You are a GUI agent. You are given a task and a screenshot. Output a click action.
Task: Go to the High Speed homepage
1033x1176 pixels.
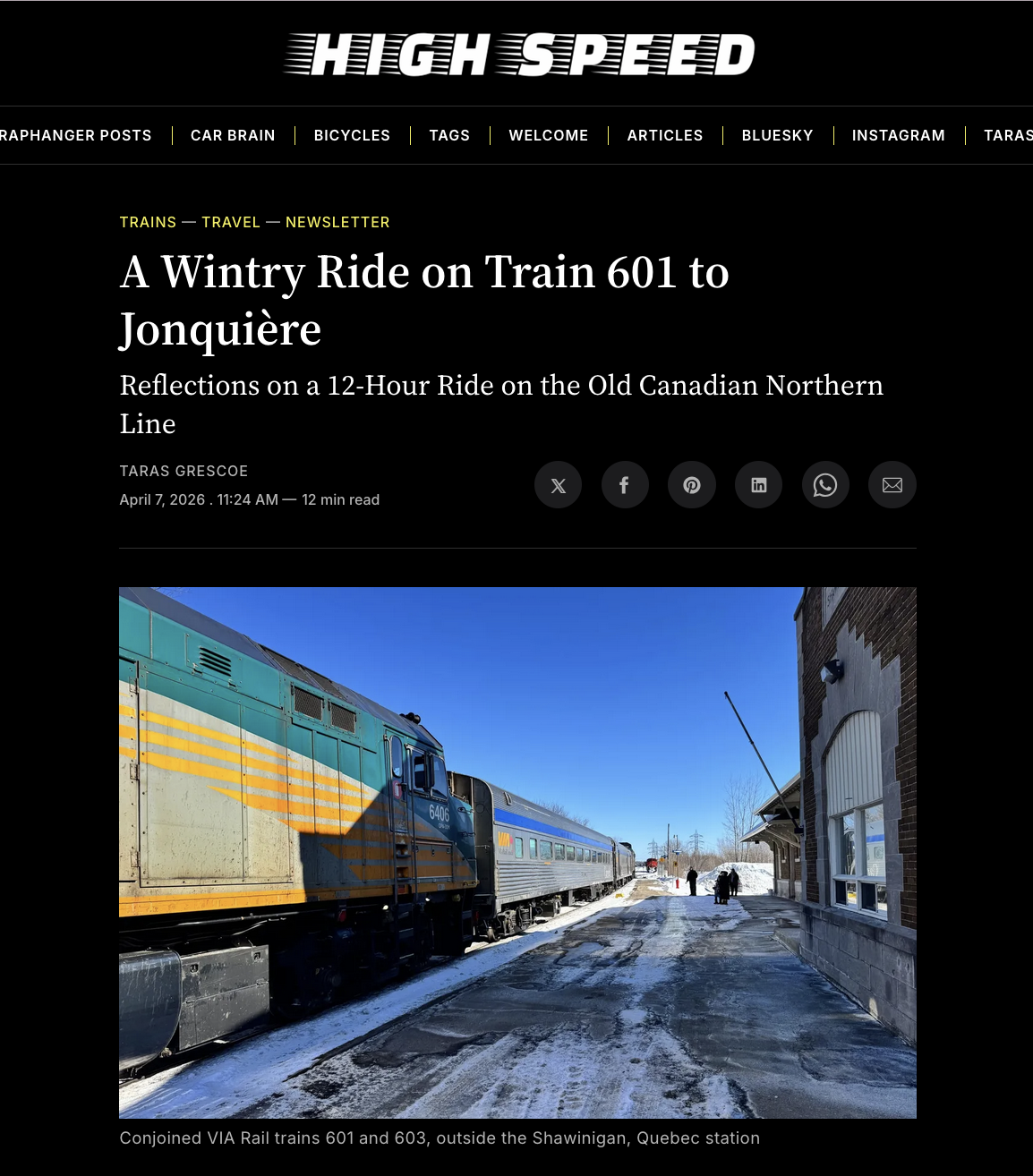(x=519, y=55)
